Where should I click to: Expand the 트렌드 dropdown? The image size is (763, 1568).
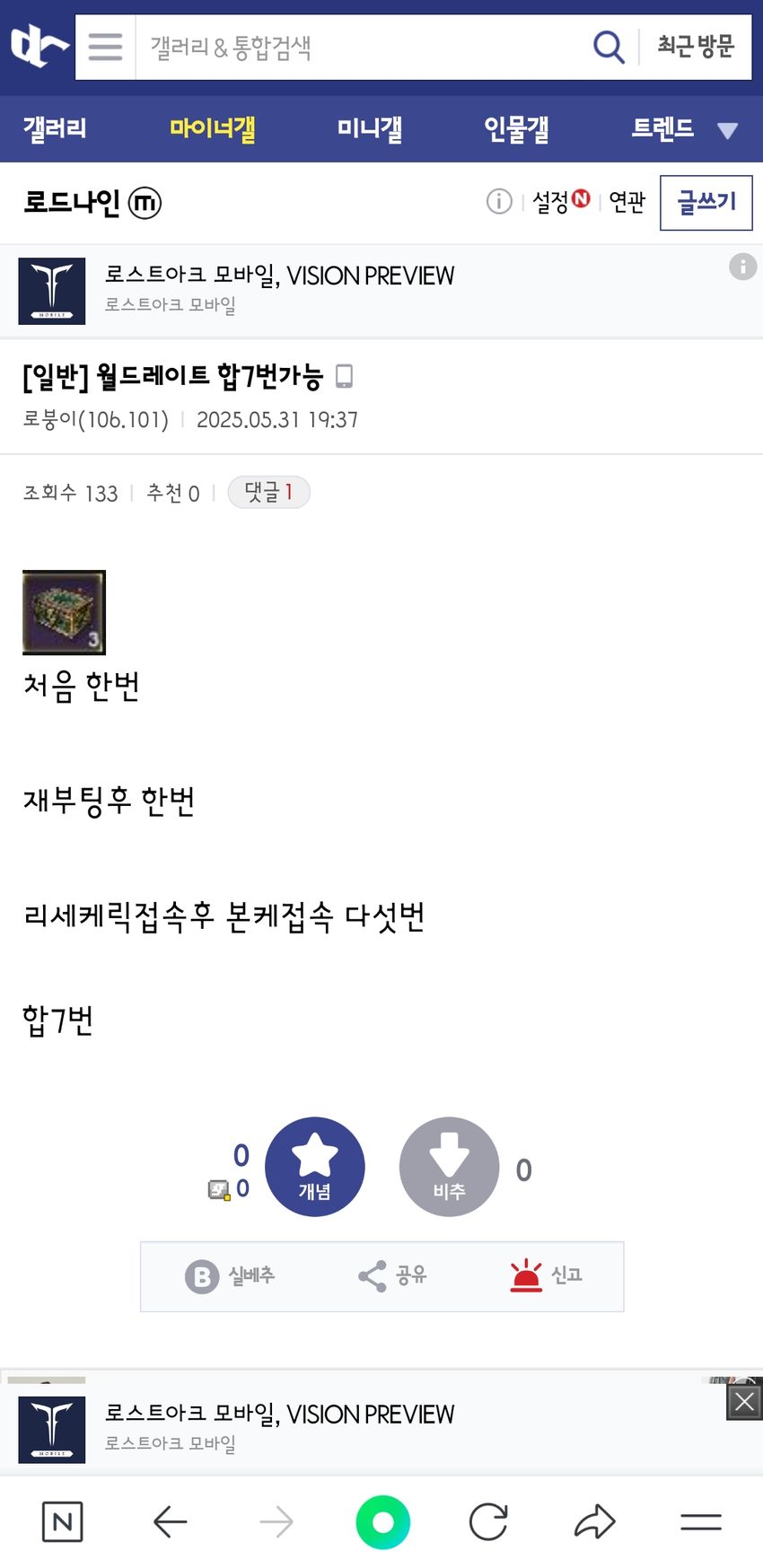point(727,131)
